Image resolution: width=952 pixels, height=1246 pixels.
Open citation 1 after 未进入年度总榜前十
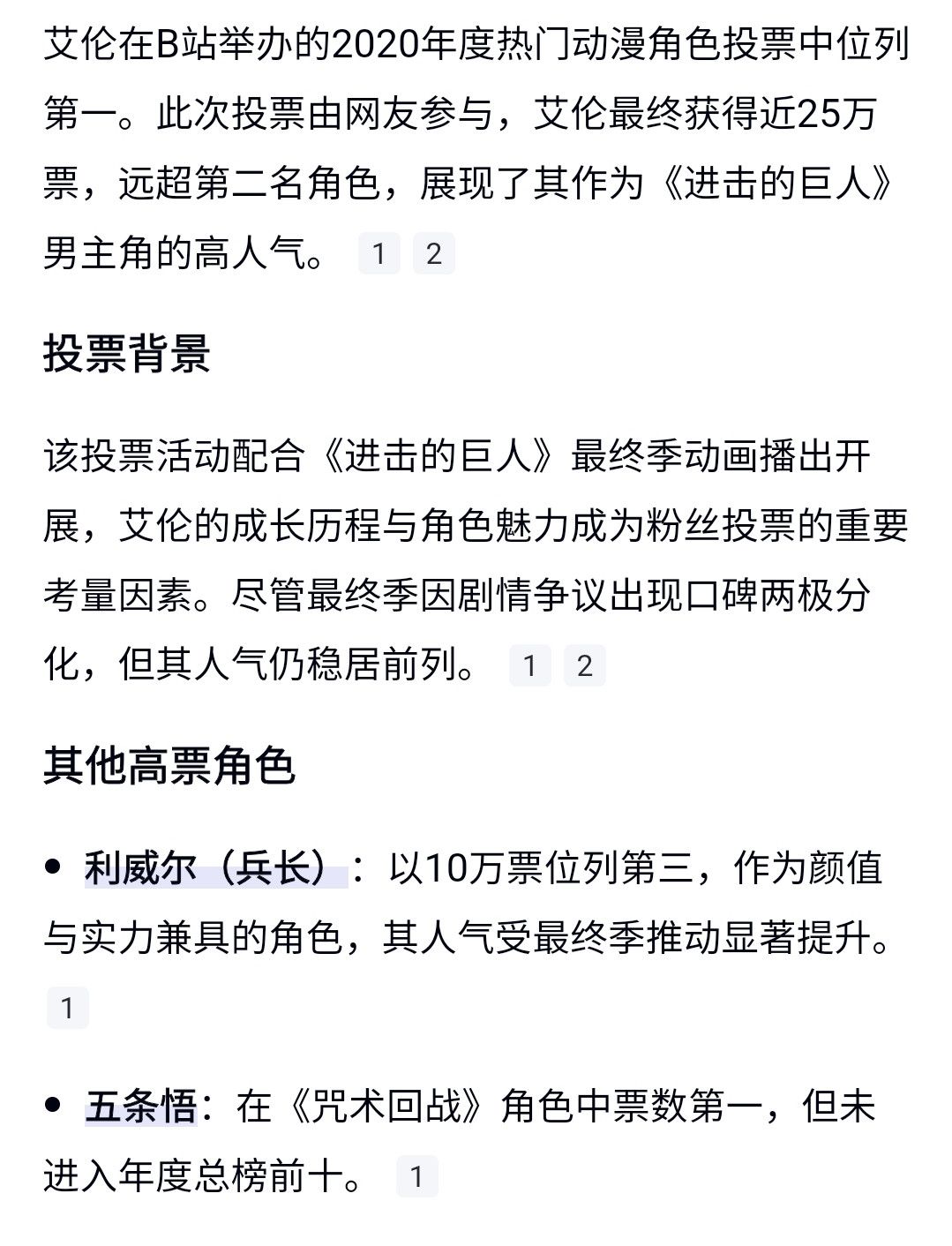(417, 1176)
